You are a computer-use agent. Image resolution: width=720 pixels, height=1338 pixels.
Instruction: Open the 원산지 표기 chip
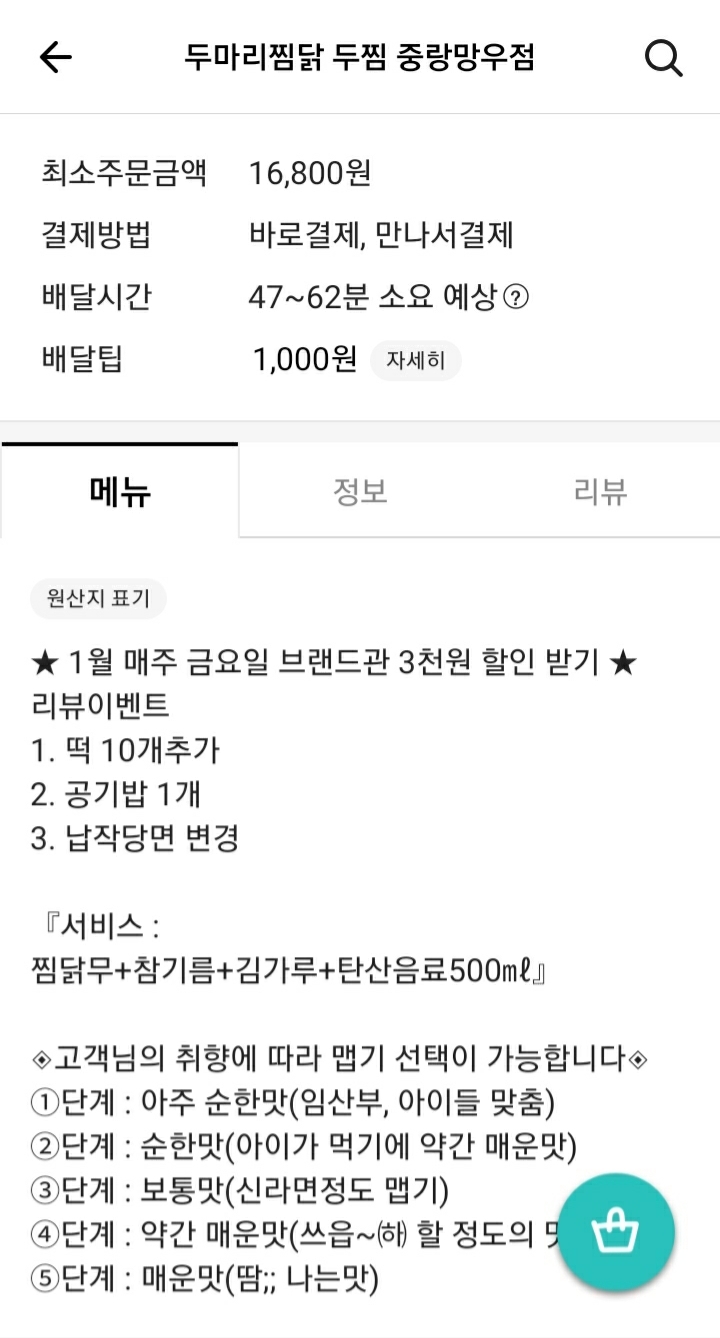coord(98,599)
